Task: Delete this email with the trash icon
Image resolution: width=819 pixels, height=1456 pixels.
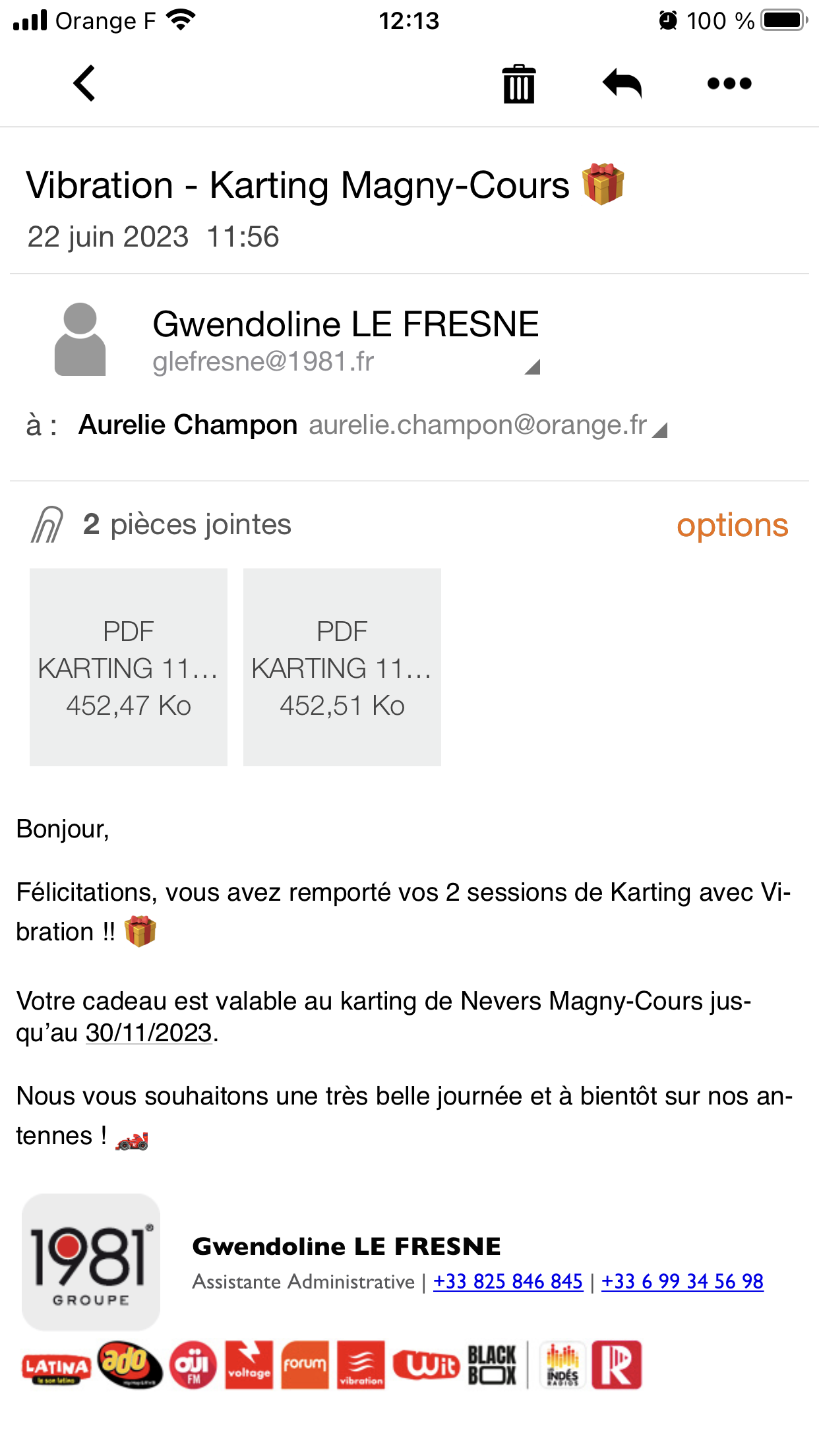Action: (x=519, y=84)
